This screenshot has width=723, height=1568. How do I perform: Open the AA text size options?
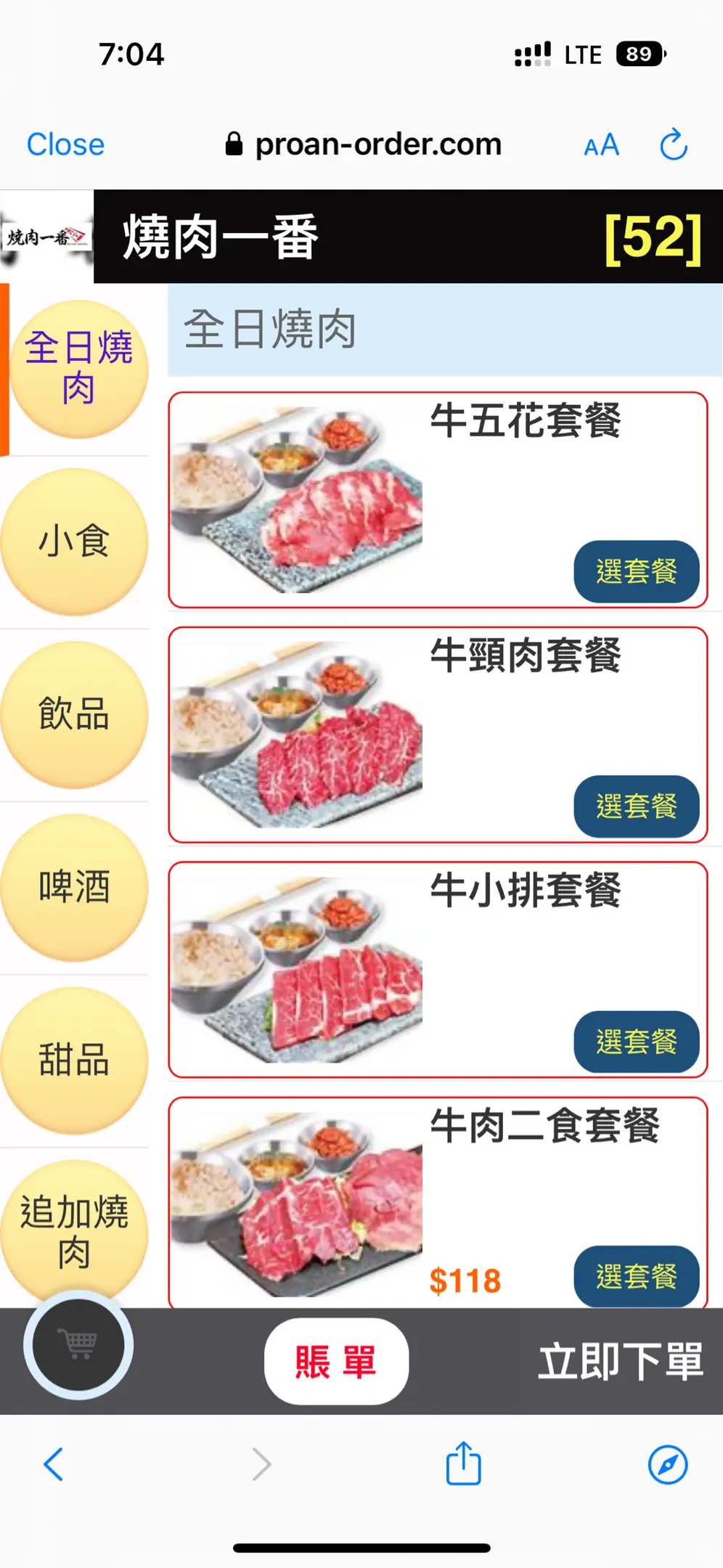pyautogui.click(x=601, y=145)
